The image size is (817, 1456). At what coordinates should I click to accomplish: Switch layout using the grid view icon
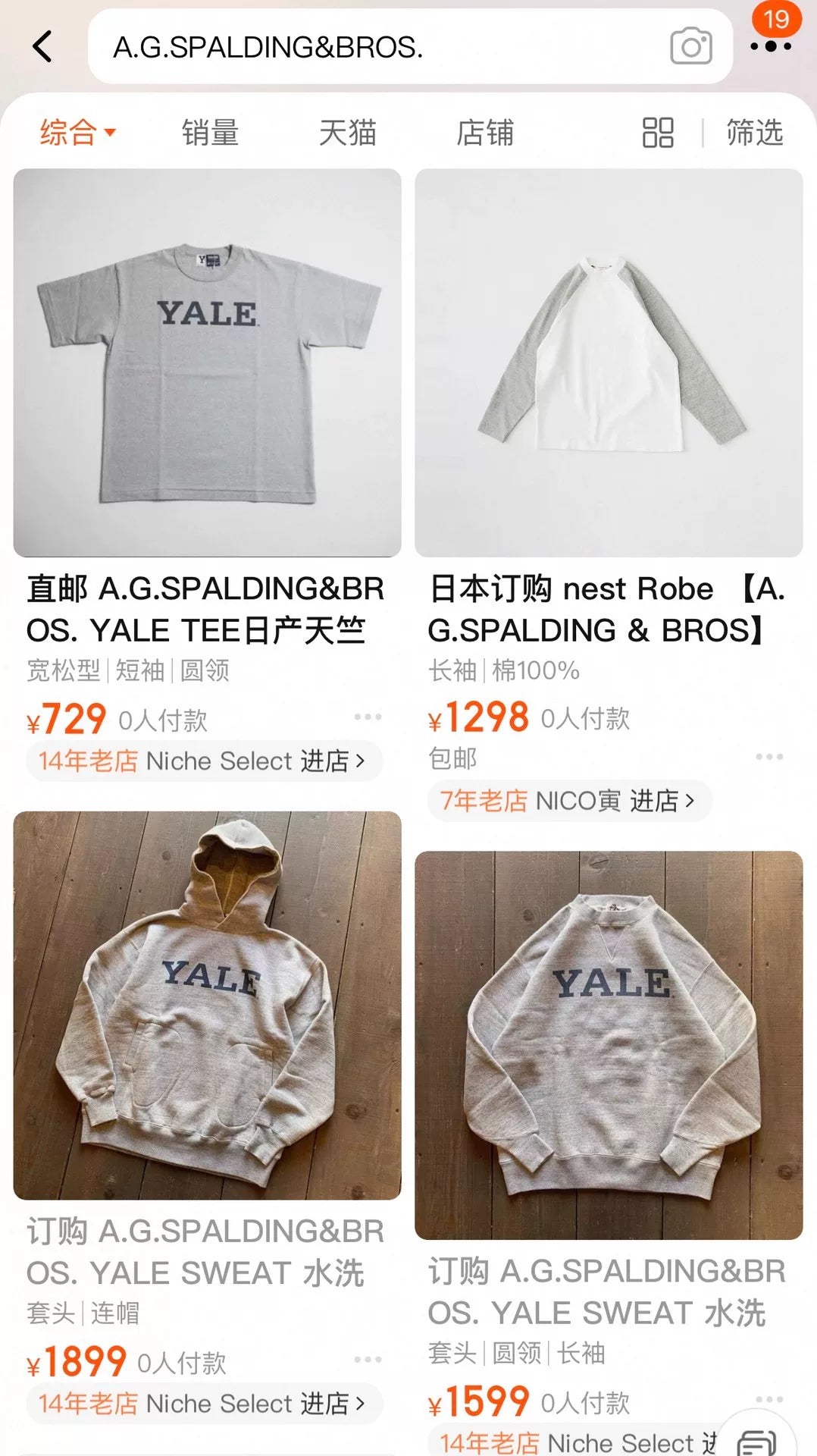(656, 133)
